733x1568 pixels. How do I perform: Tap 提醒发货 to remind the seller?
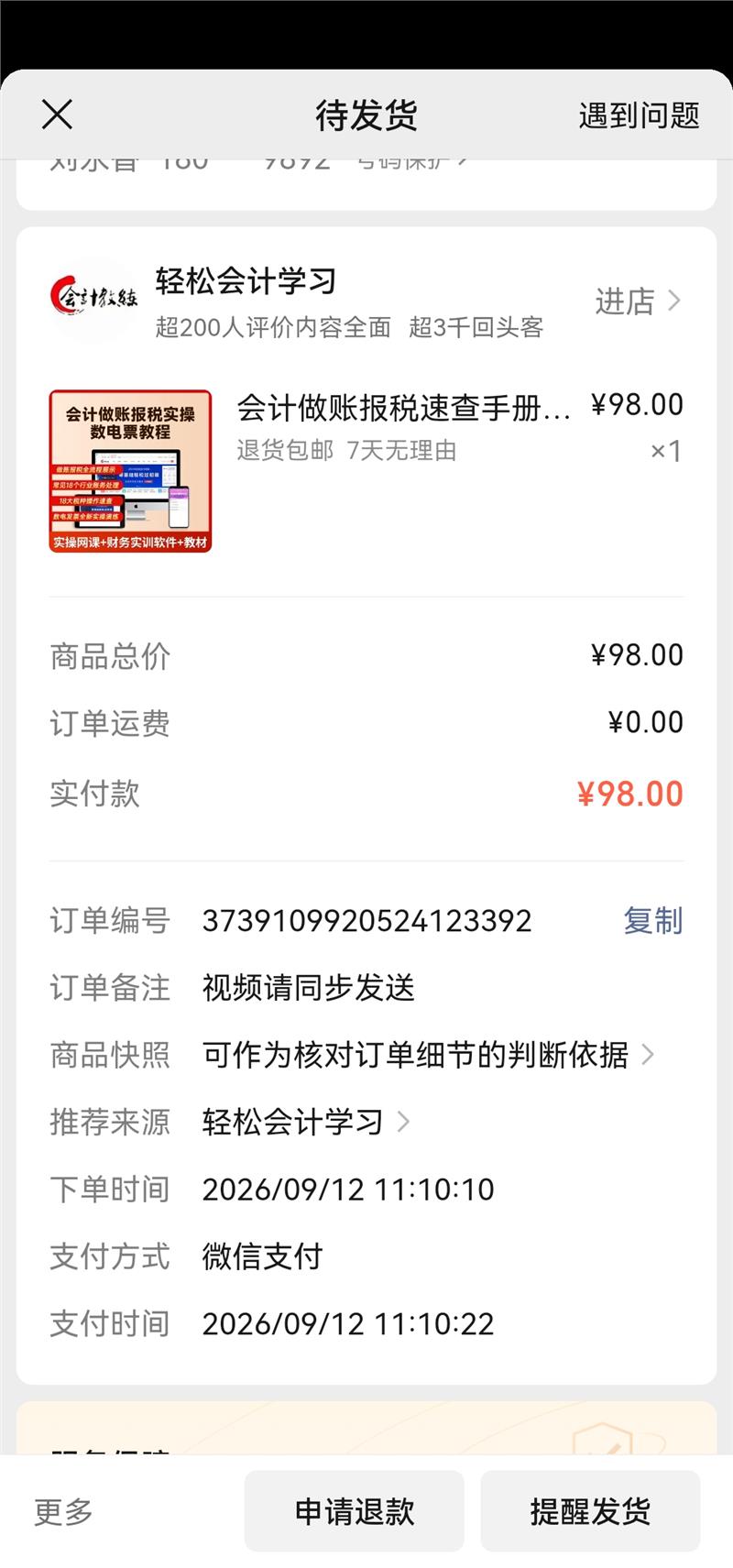[590, 1511]
